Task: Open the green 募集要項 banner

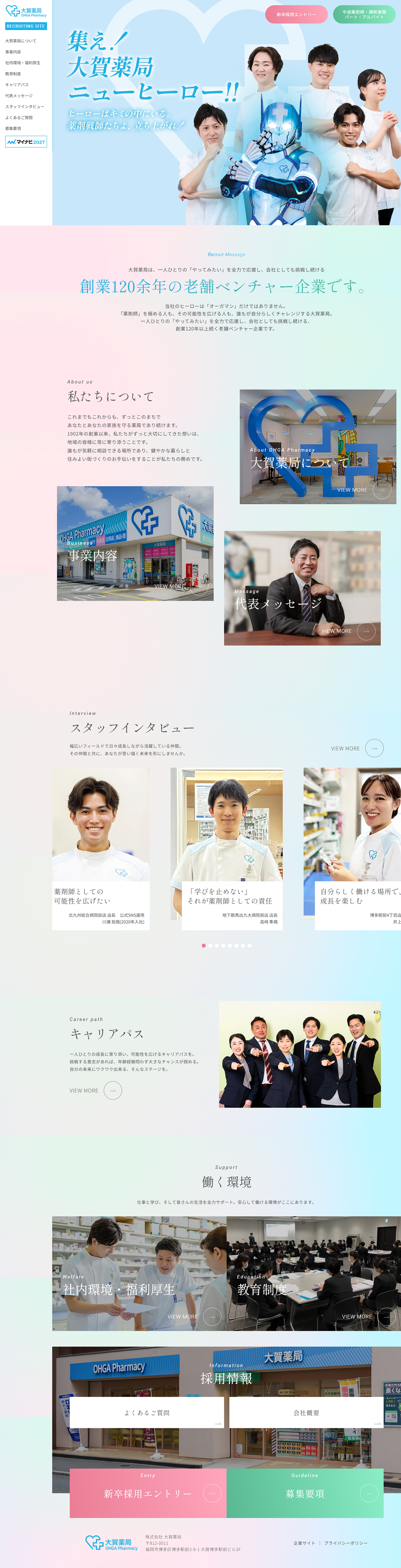Action: tap(305, 1493)
